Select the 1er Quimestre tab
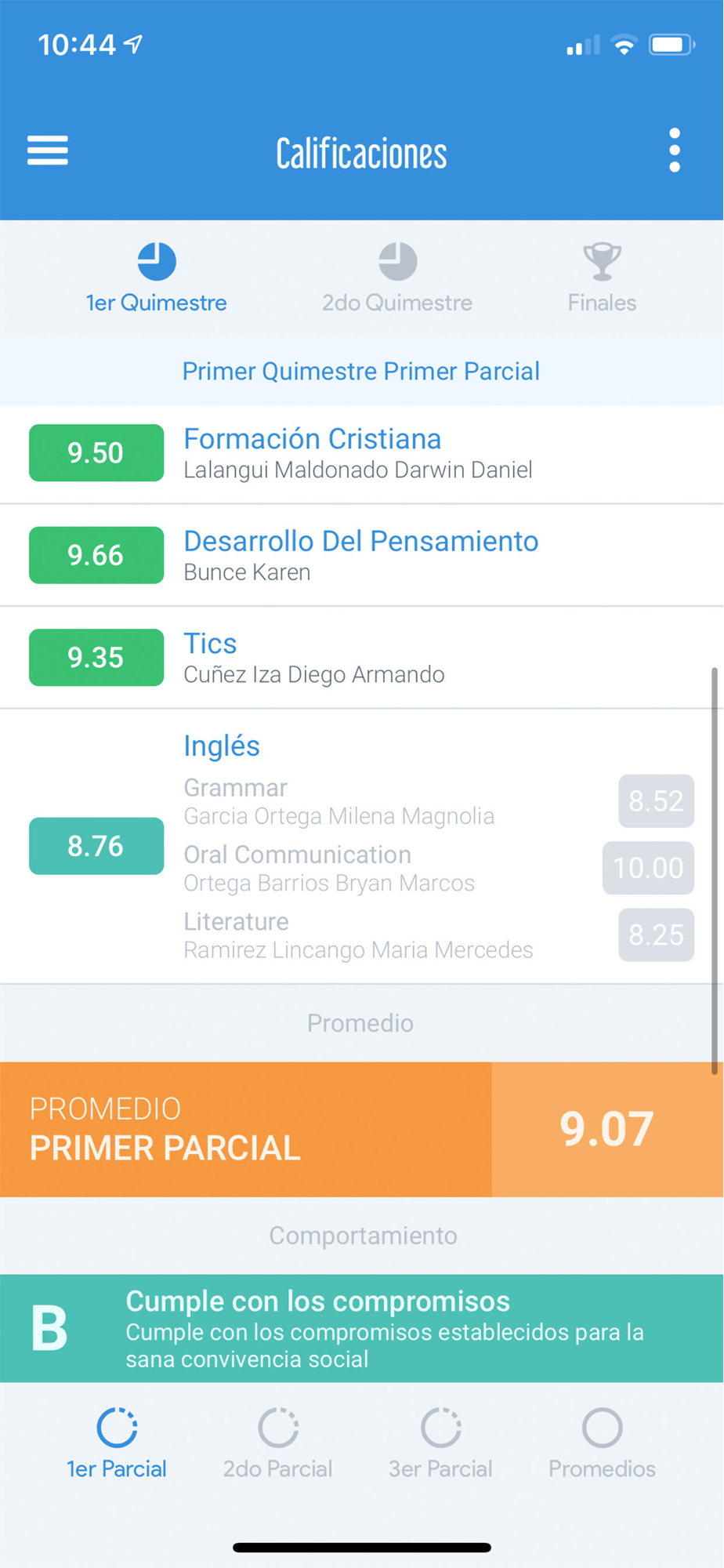The image size is (724, 1568). pyautogui.click(x=156, y=278)
